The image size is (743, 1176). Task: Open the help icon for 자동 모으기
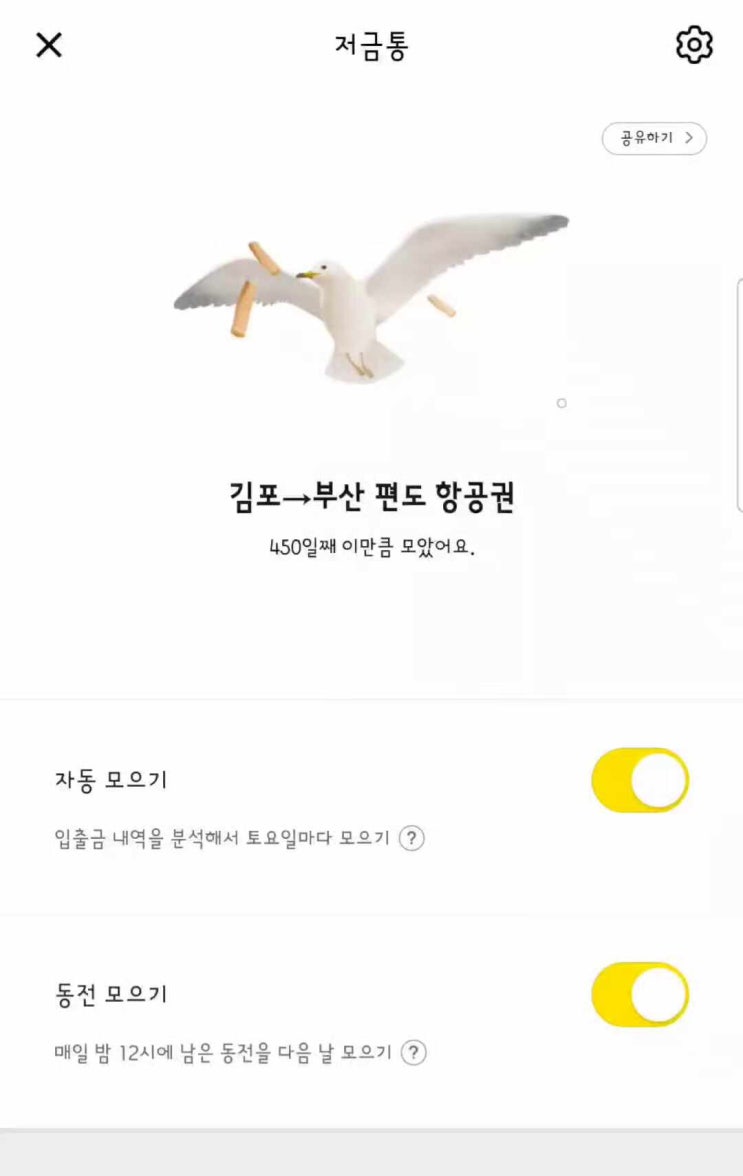412,838
